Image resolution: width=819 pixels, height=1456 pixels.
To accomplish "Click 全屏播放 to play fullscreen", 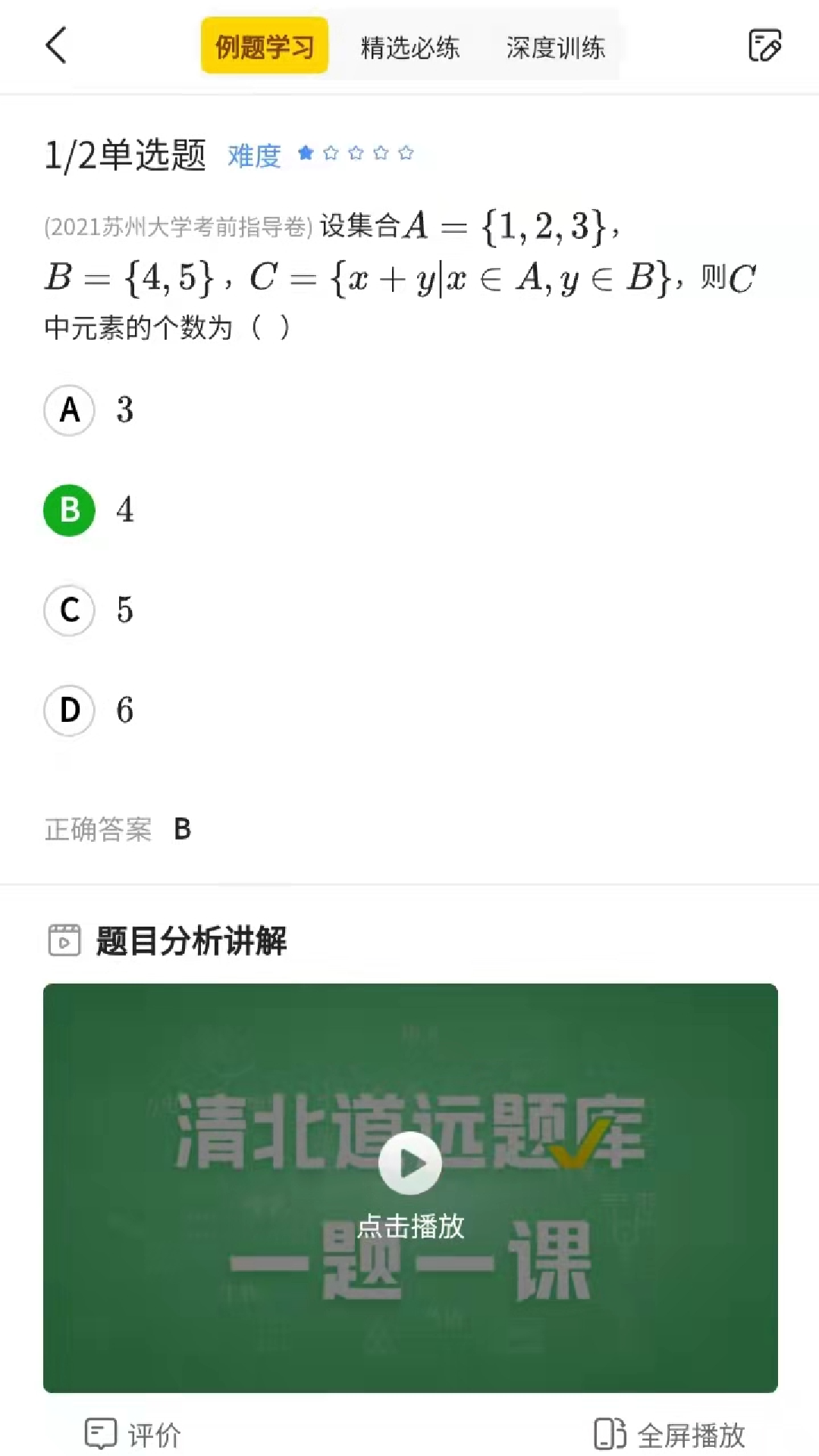I will [x=692, y=1432].
